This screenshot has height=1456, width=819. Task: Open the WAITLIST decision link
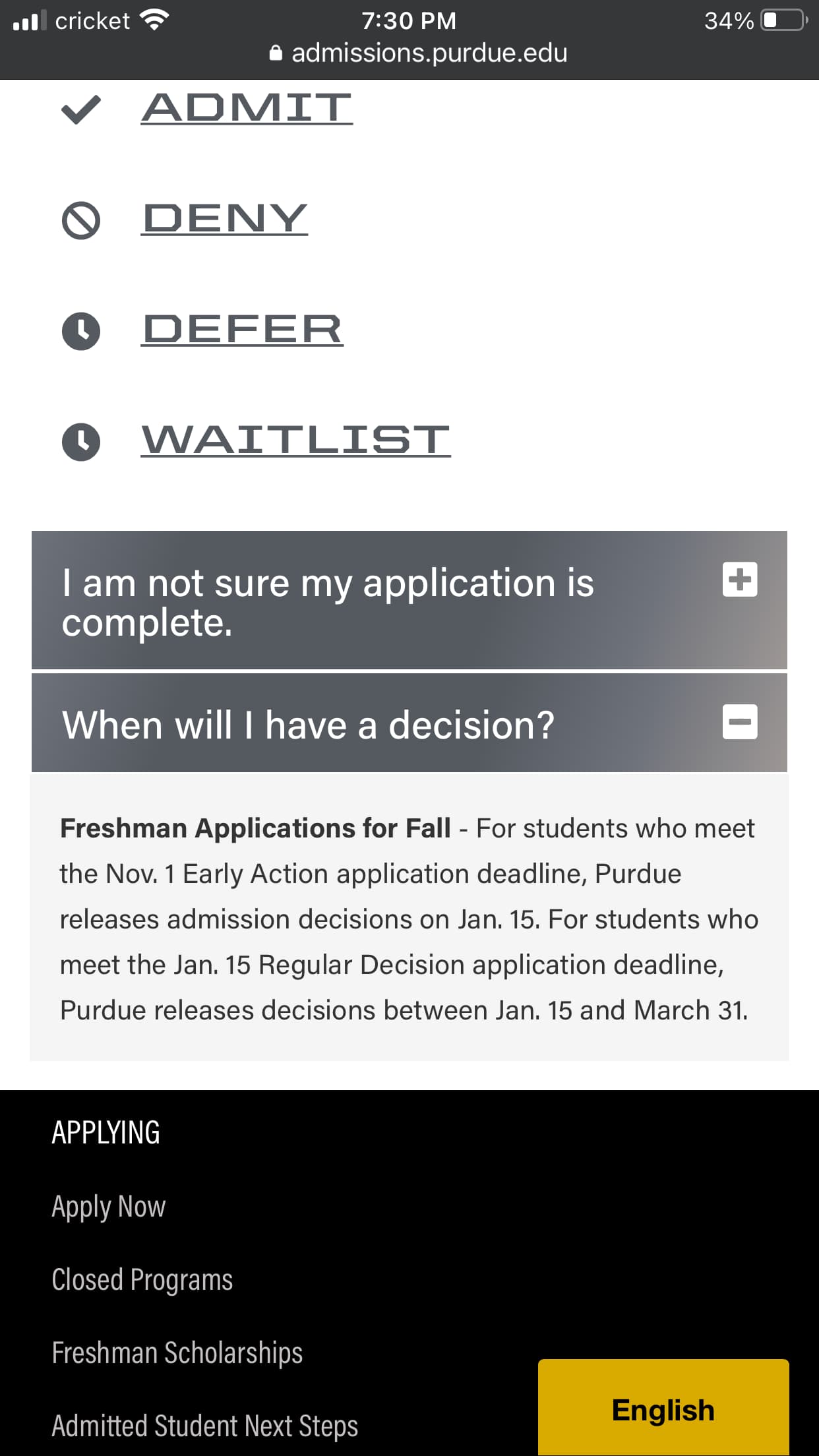295,440
